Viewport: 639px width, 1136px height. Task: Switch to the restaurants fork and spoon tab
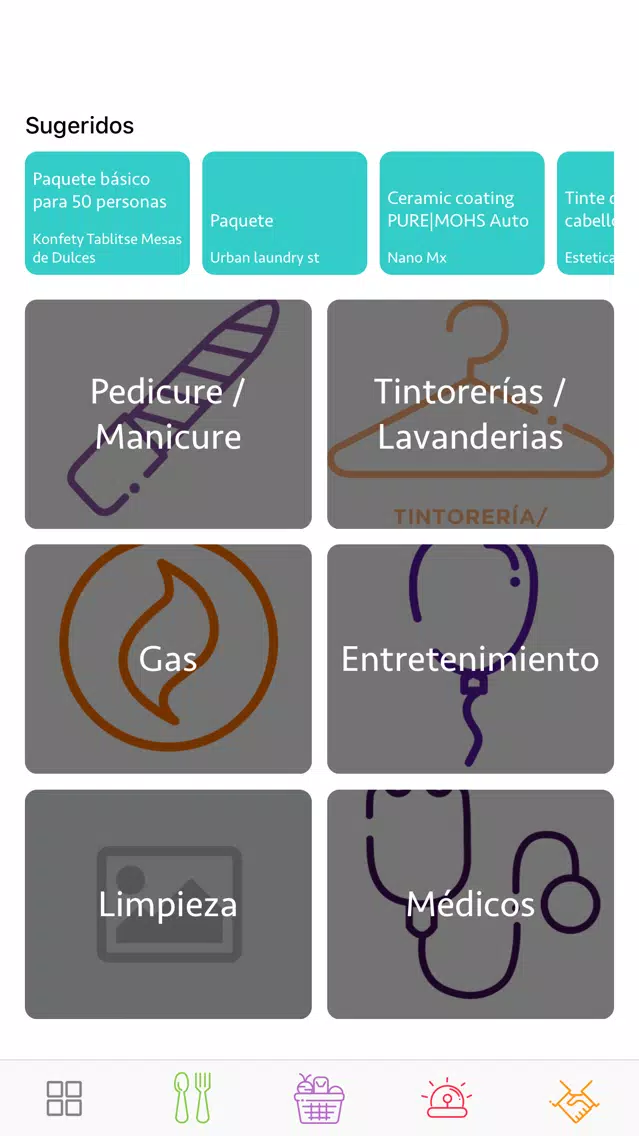[192, 1098]
